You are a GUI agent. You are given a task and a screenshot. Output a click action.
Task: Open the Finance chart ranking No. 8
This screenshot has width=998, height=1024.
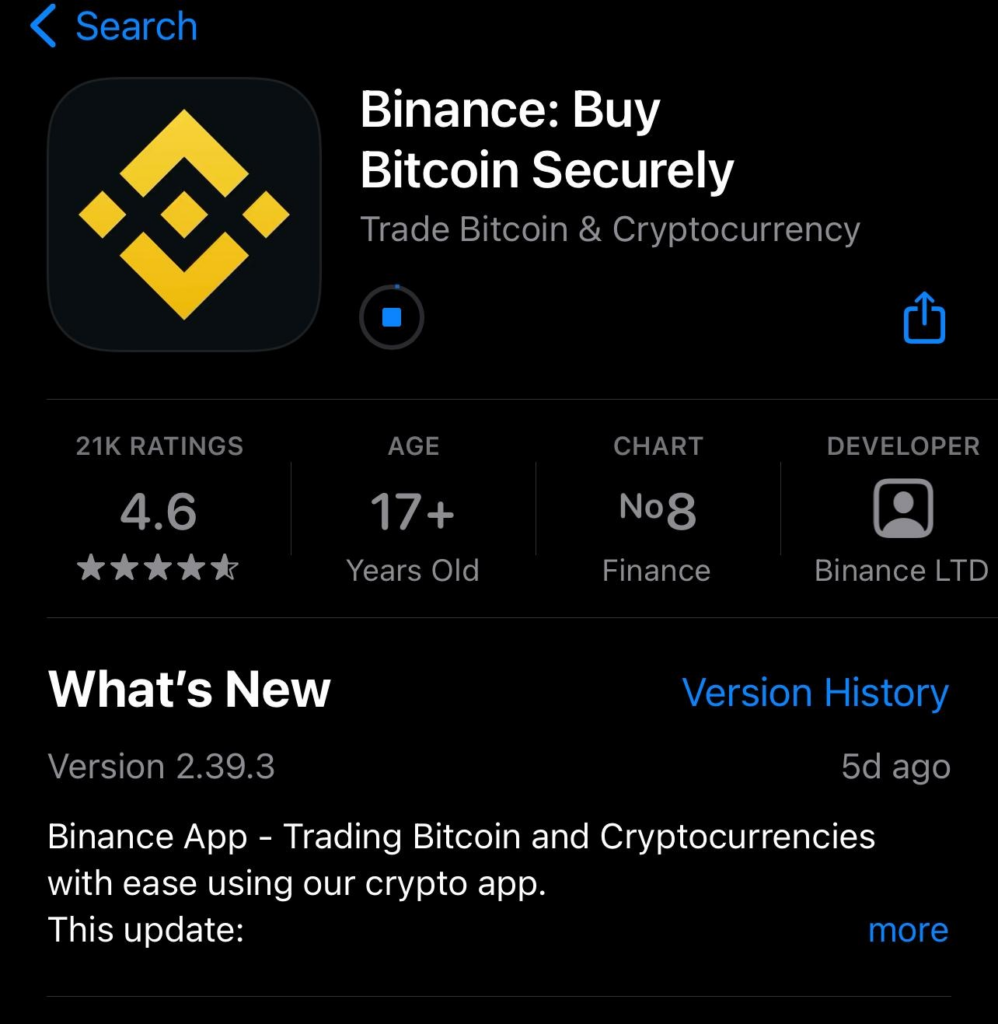(x=656, y=508)
